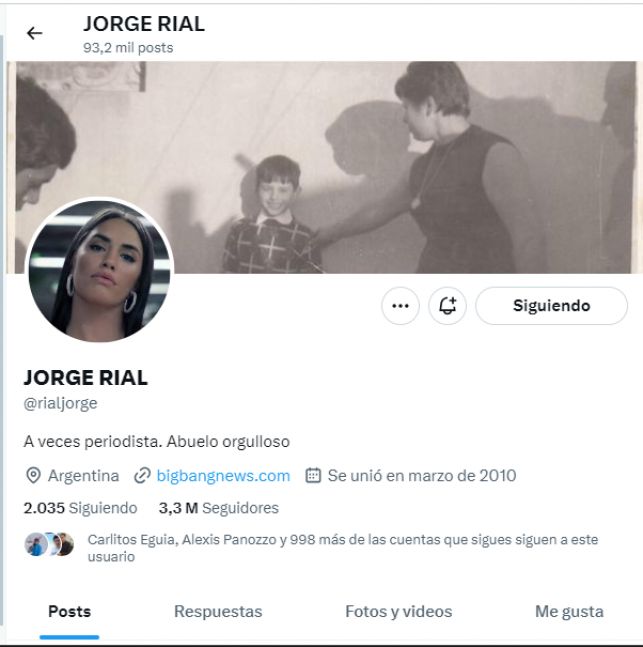Switch to the Respuestas tab
This screenshot has height=647, width=643.
(x=218, y=611)
